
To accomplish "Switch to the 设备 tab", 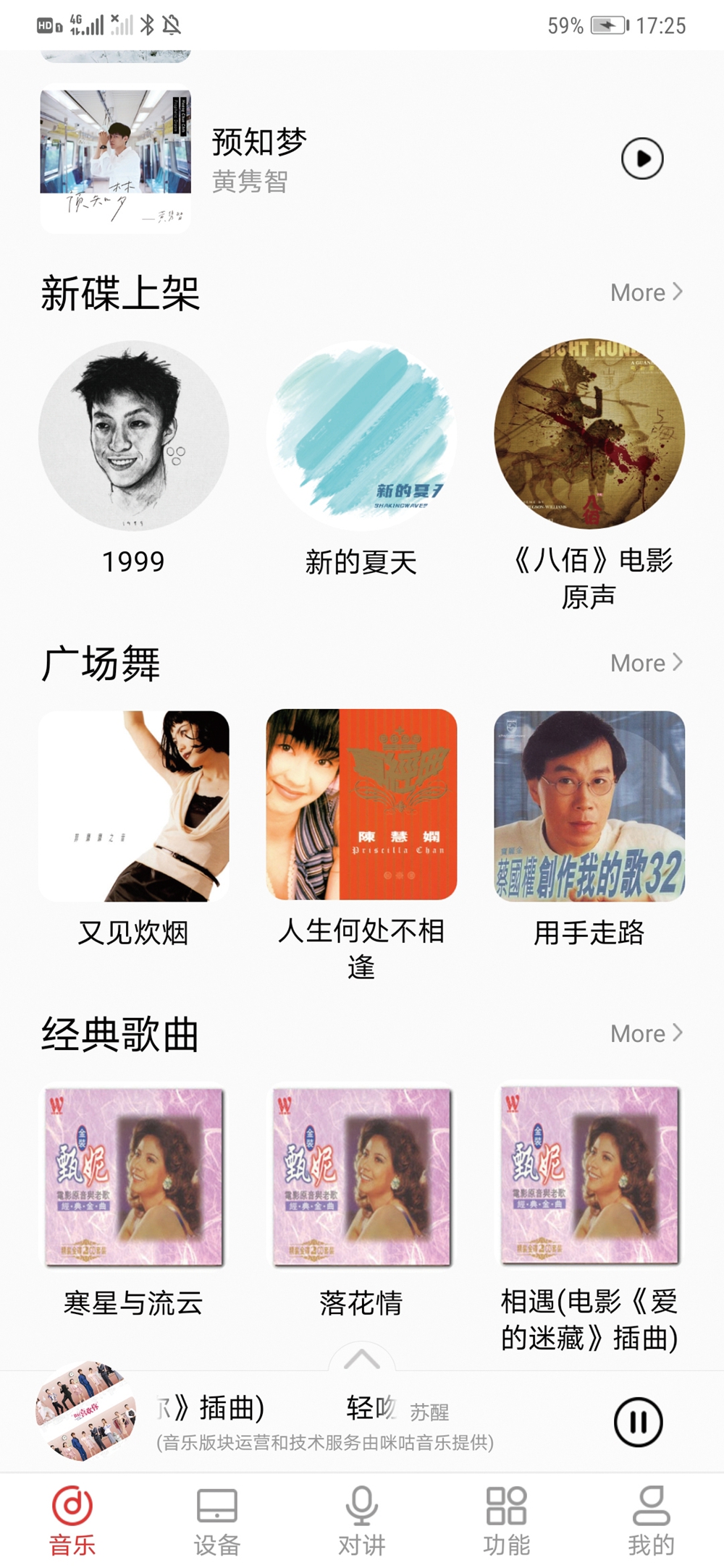I will tap(217, 1521).
